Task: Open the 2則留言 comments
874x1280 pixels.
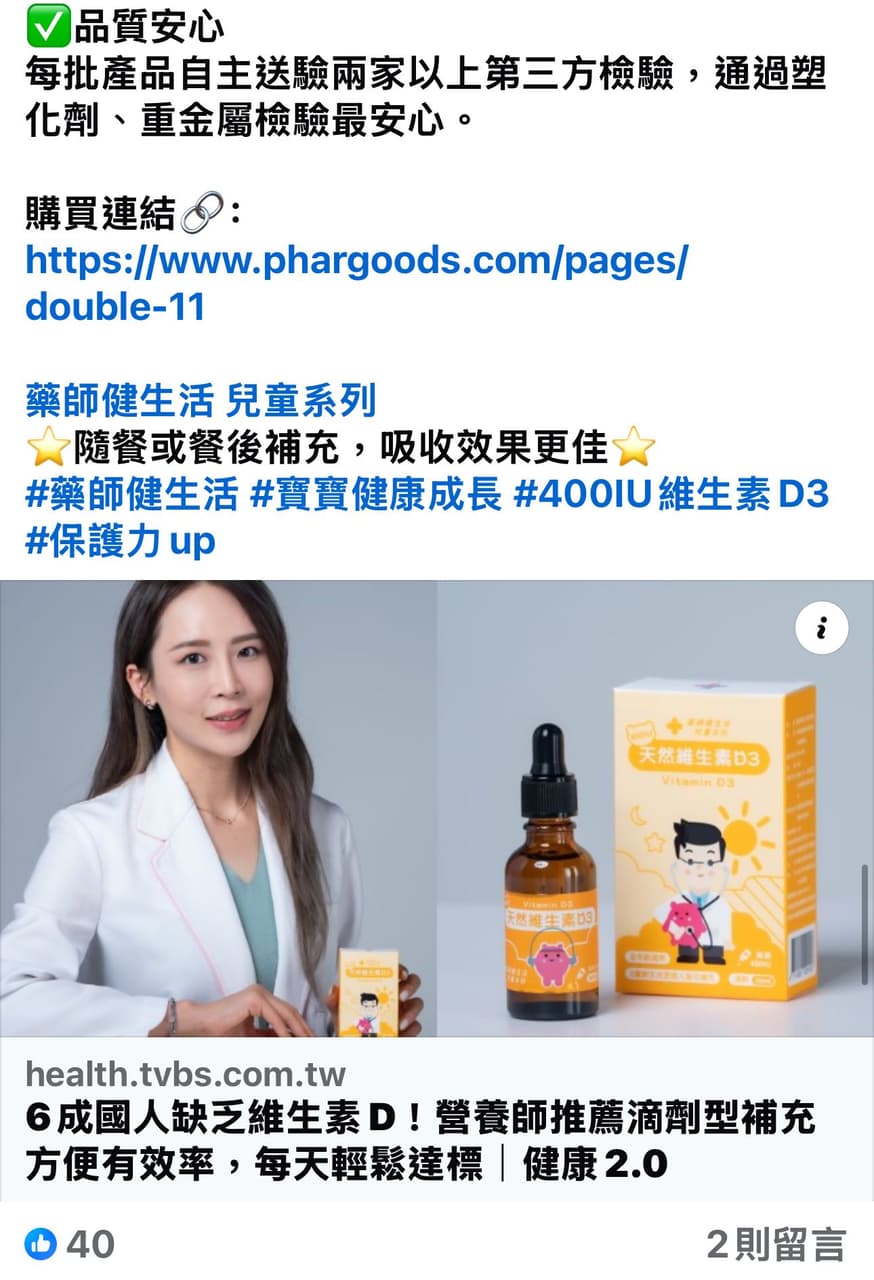Action: click(x=775, y=1245)
